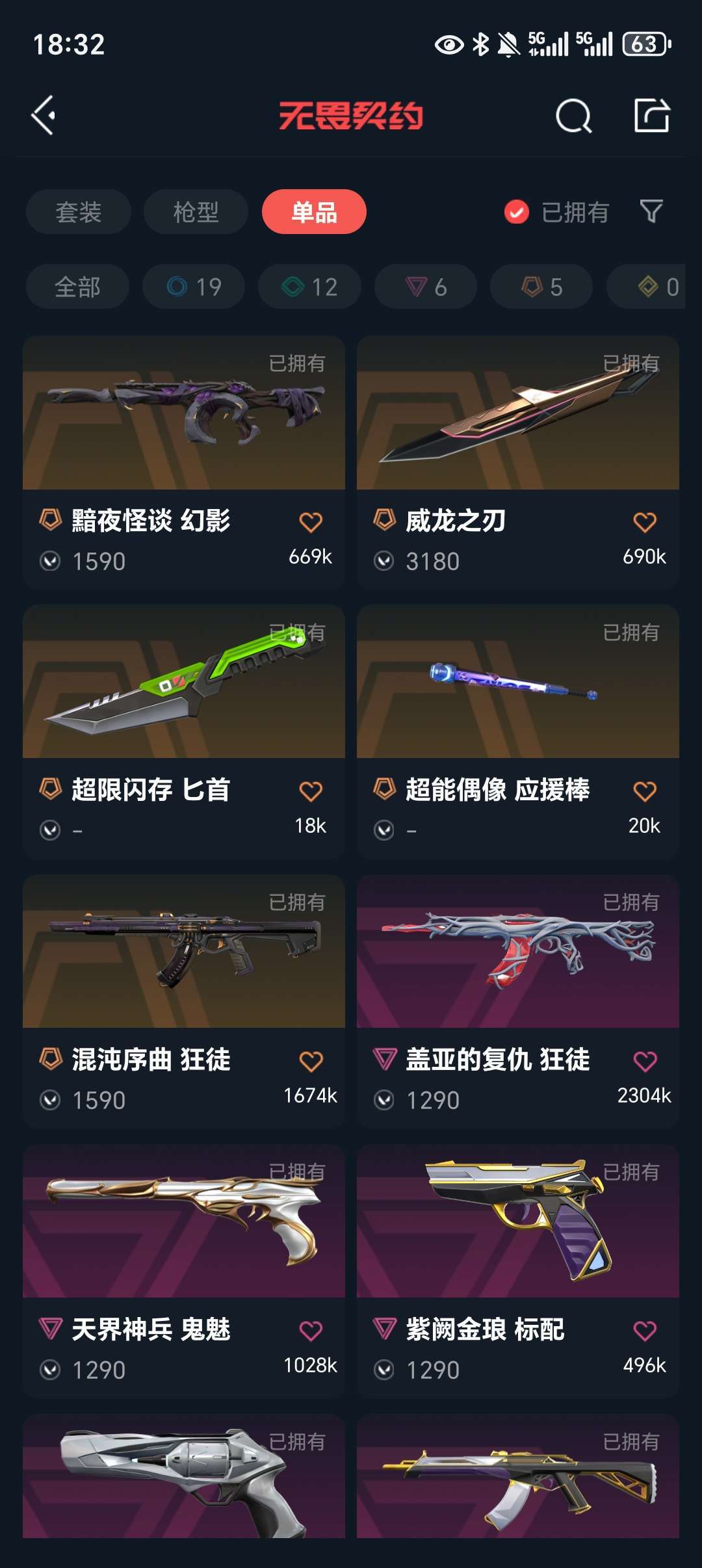Filter by the pink tier chip showing 6
Screen dimensions: 702x1568
425,287
